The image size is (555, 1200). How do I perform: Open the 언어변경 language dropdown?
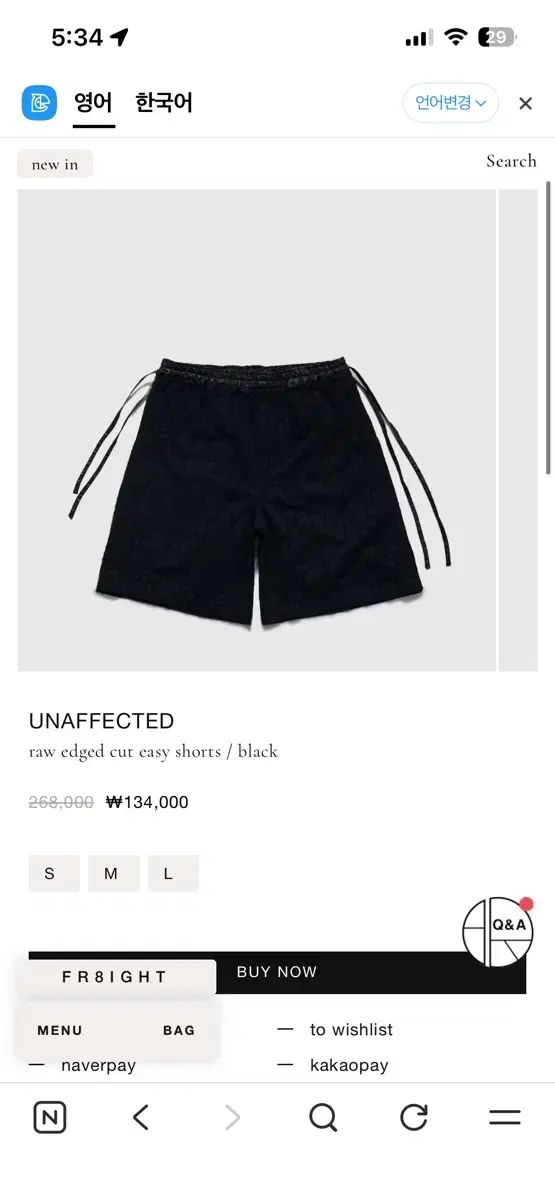tap(451, 103)
